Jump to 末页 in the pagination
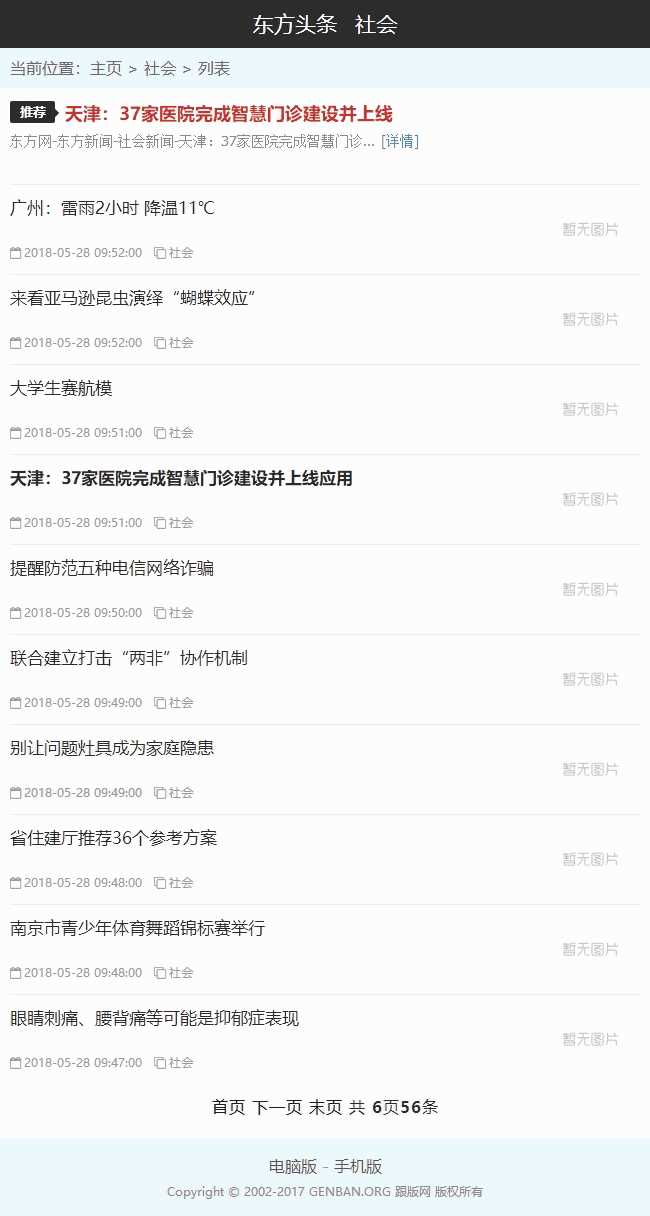650x1216 pixels. (x=325, y=1107)
